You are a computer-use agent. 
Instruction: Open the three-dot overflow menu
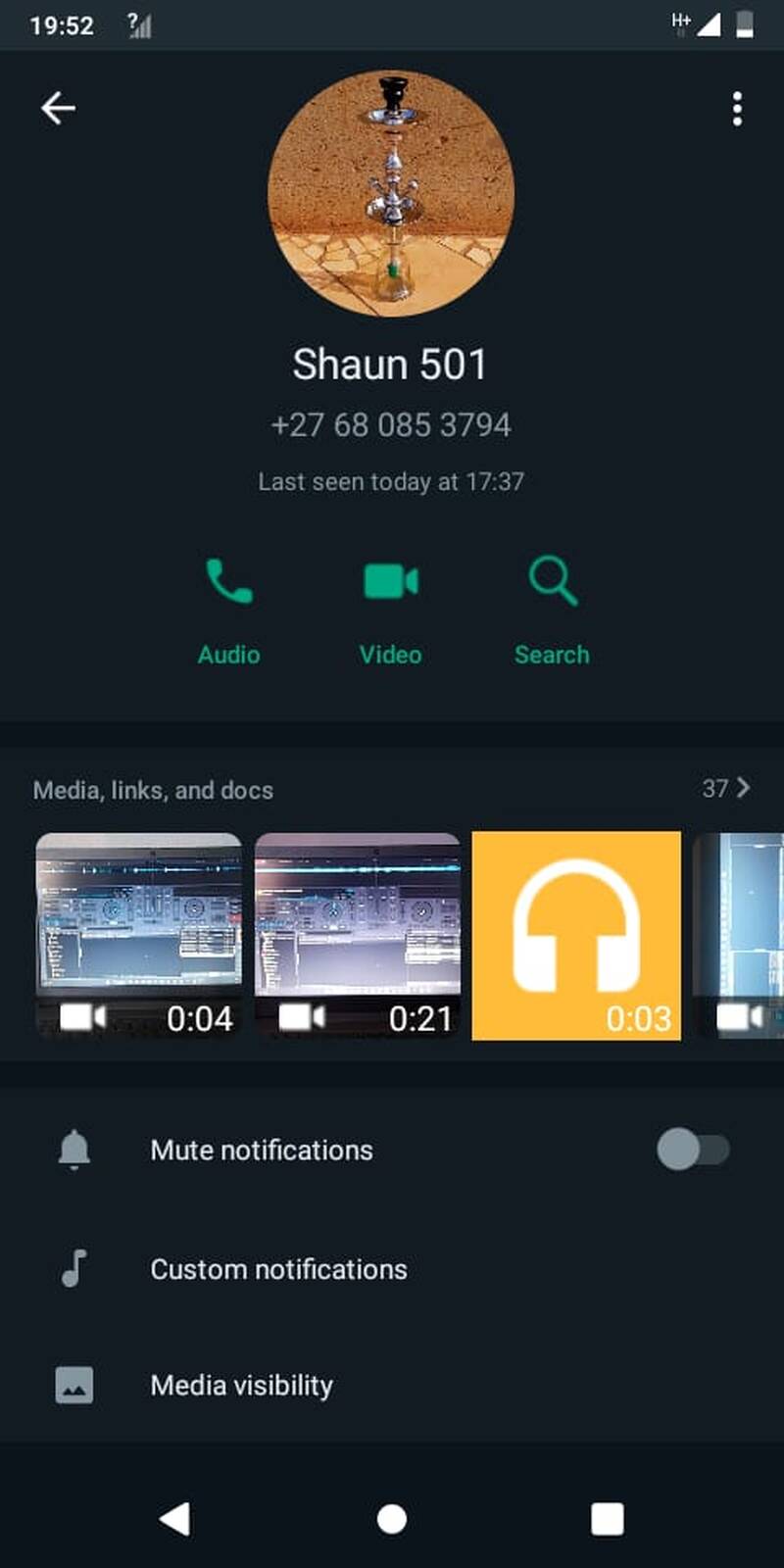pos(737,109)
